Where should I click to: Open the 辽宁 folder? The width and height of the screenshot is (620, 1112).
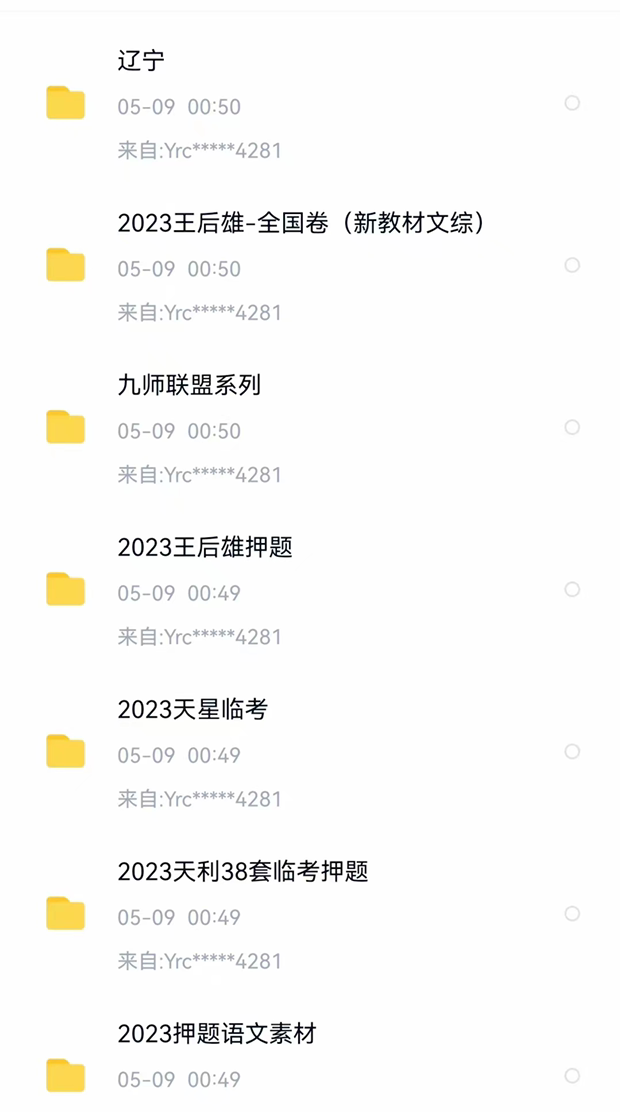tap(141, 61)
